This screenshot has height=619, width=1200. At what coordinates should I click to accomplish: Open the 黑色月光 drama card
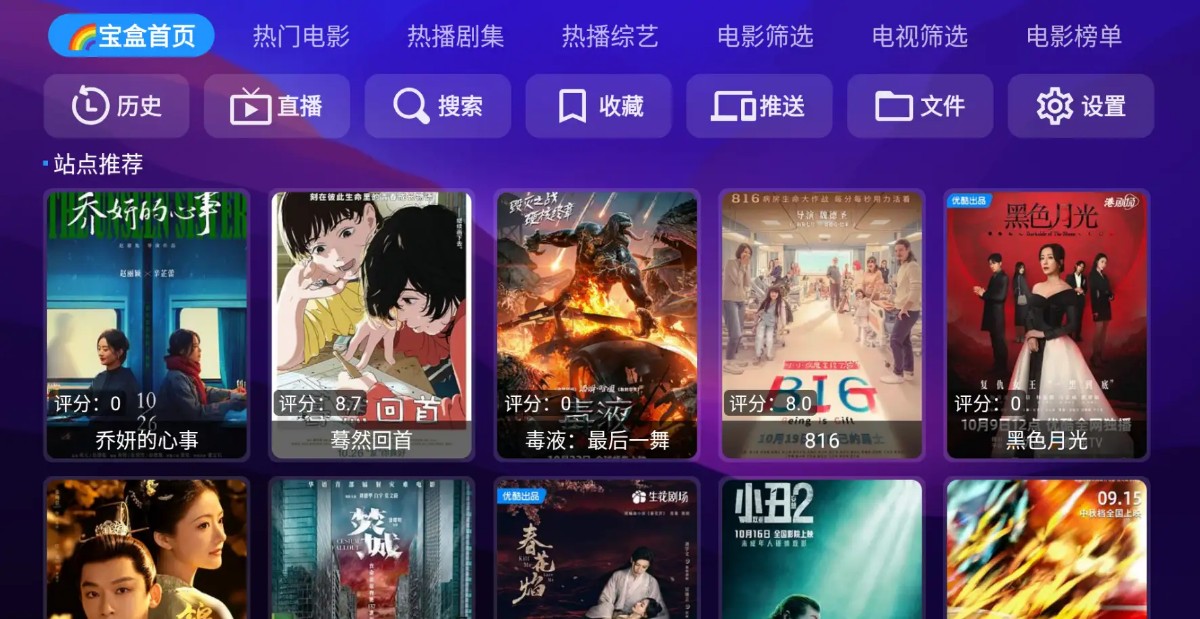pos(1047,325)
